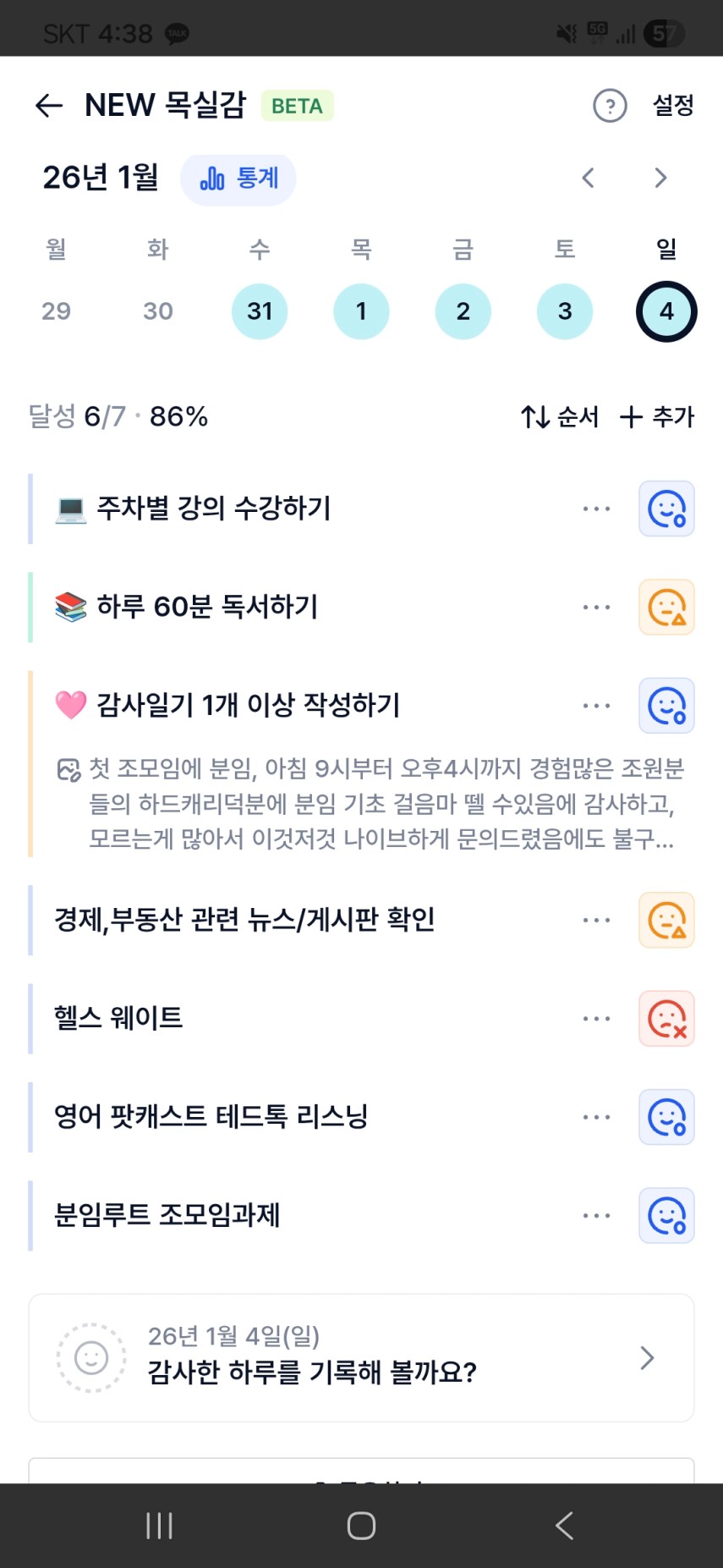Go back using the top arrow
723x1568 pixels.
click(49, 105)
